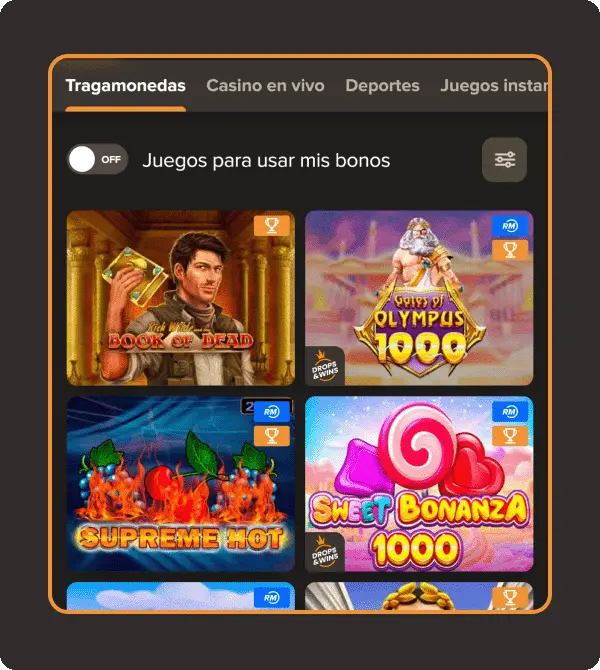
Task: Go to the Deportes tab
Action: [x=382, y=86]
